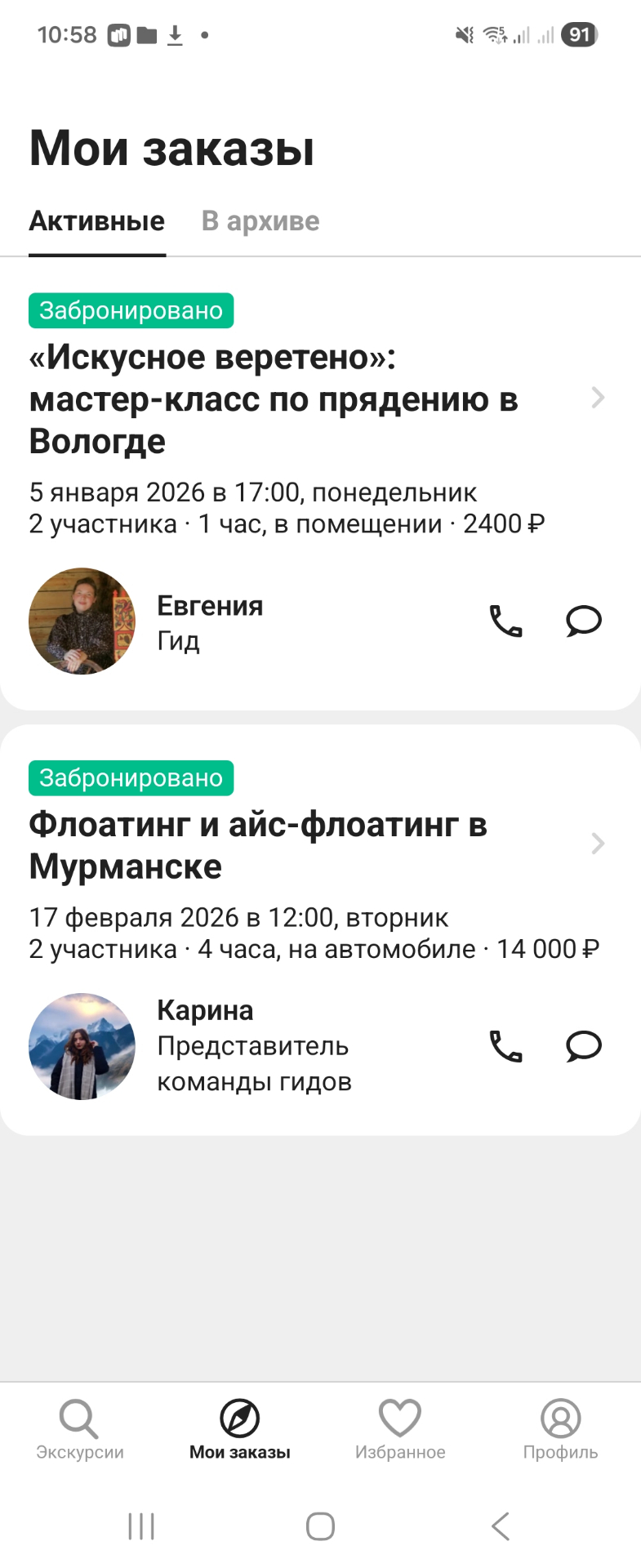The height and width of the screenshot is (1568, 641).
Task: Message guide Евгения
Action: point(584,621)
